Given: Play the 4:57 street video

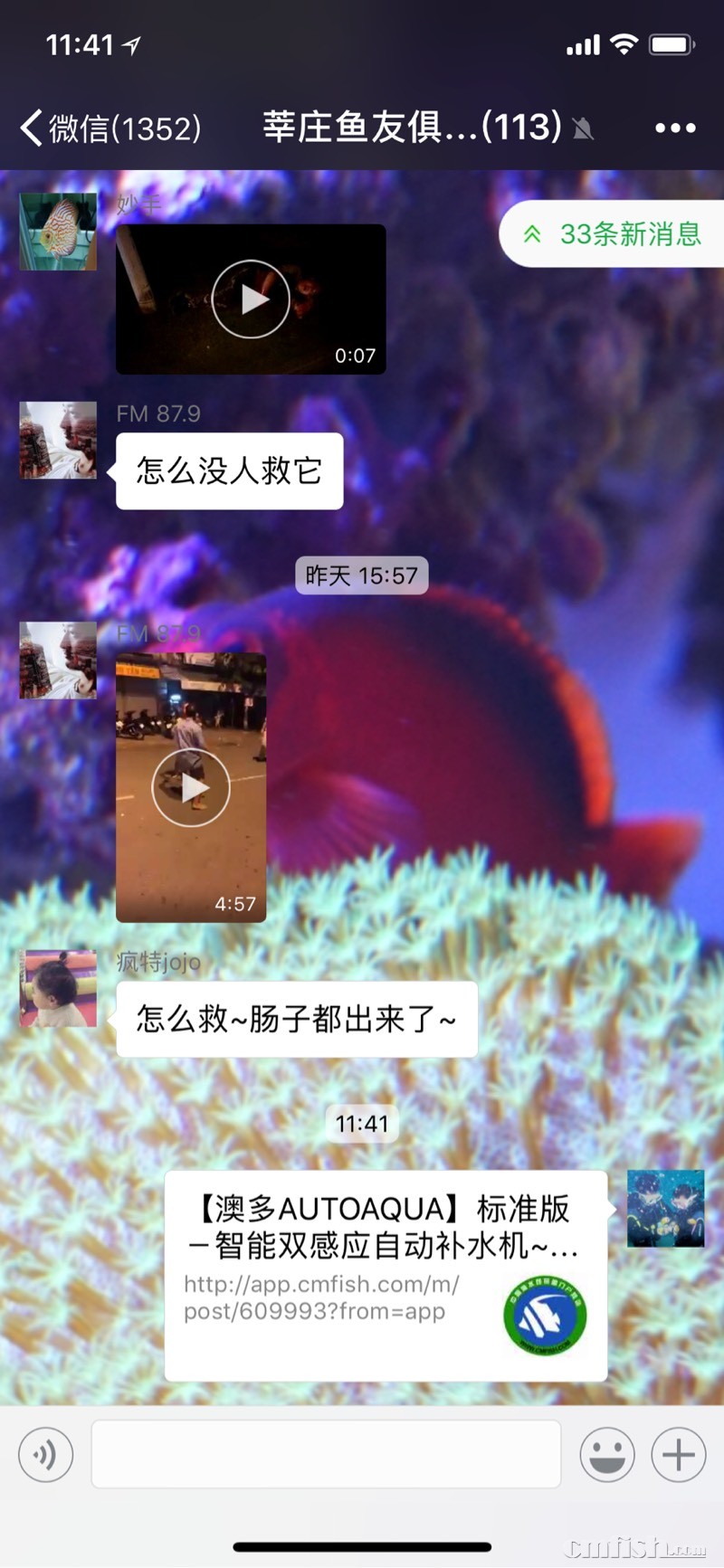Looking at the screenshot, I should click(x=191, y=787).
